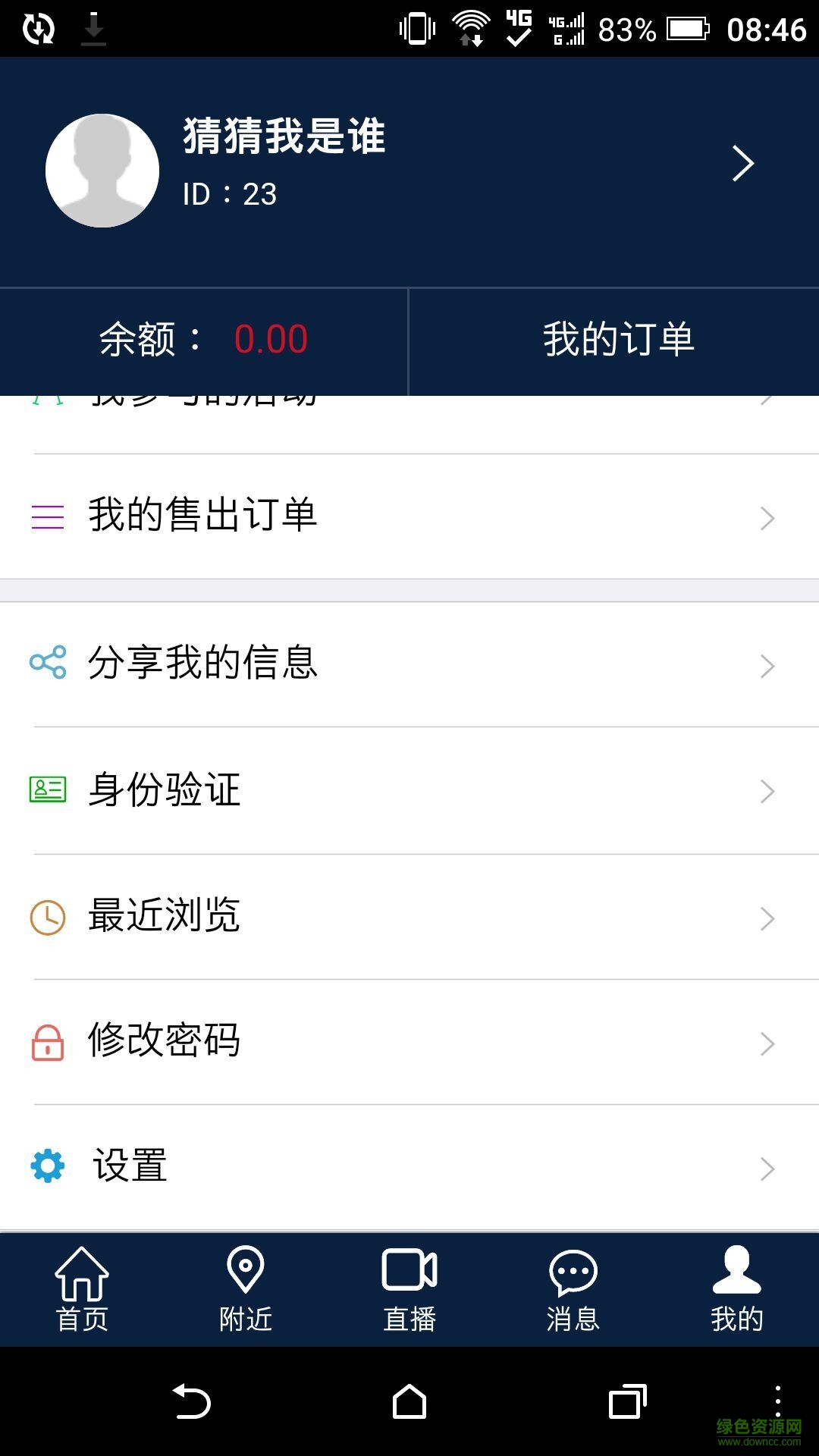Switch to the 直播 tab

(x=409, y=1289)
